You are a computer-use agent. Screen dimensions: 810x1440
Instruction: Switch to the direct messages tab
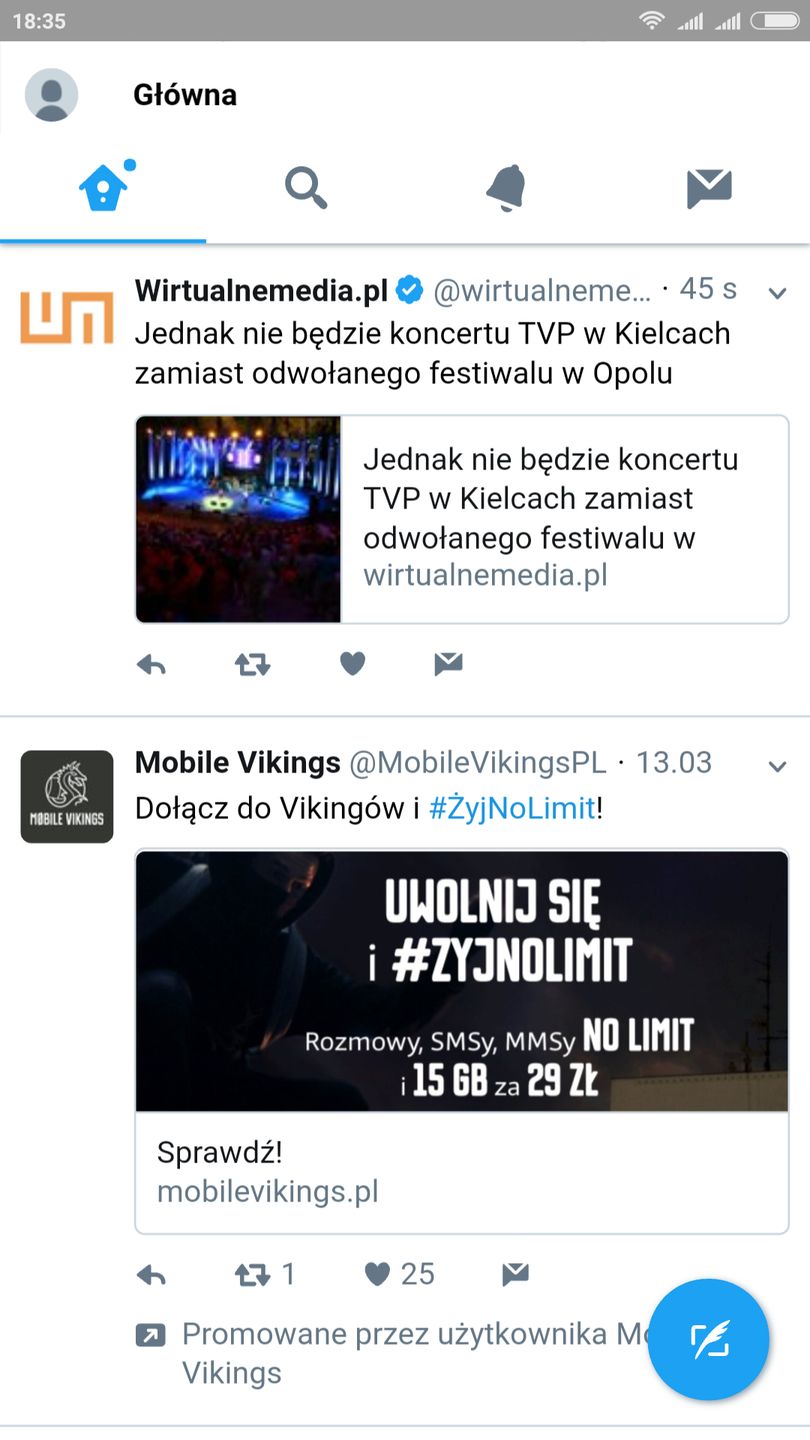(x=709, y=187)
